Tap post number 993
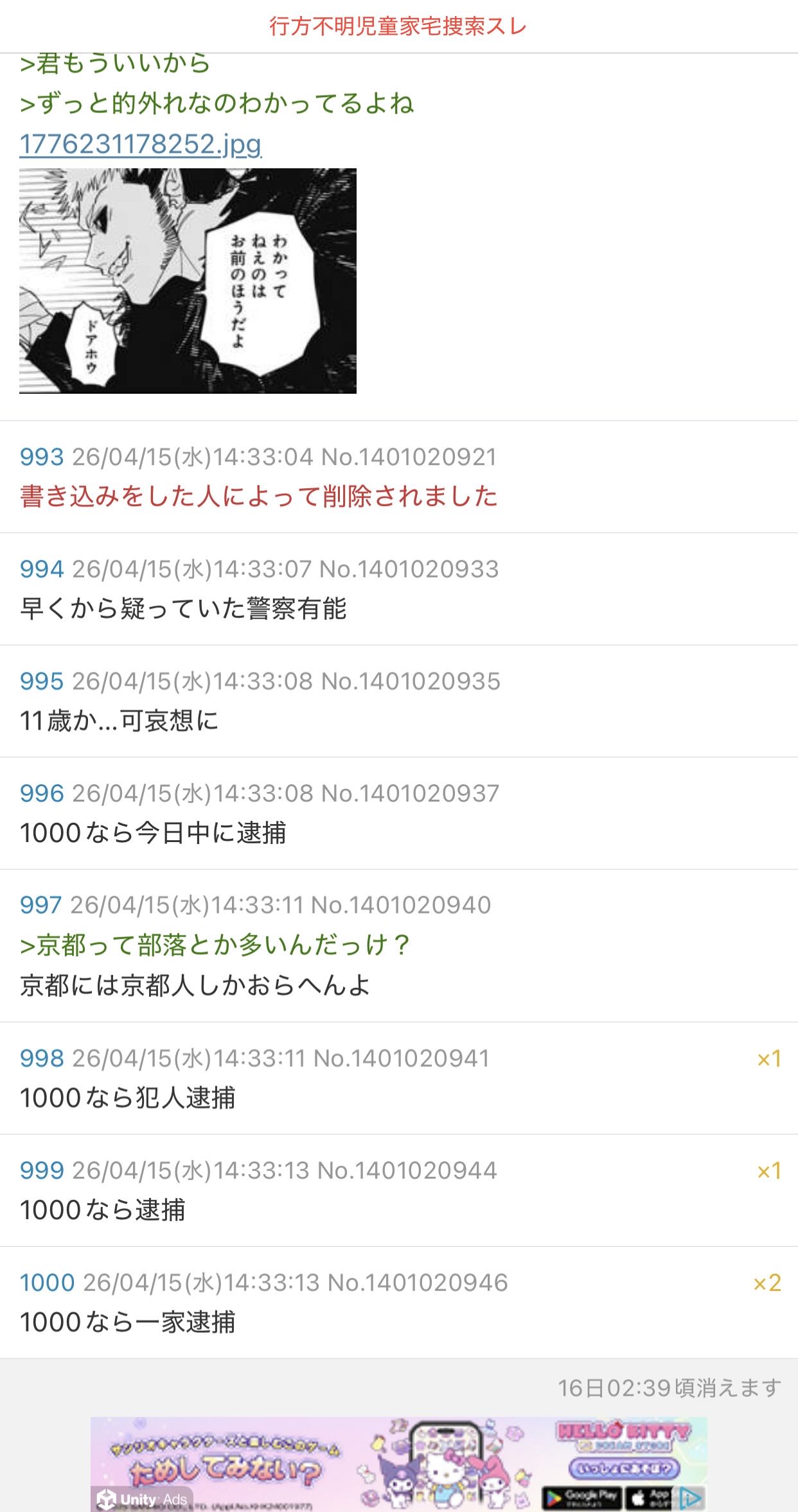This screenshot has height=1512, width=798. [42, 457]
